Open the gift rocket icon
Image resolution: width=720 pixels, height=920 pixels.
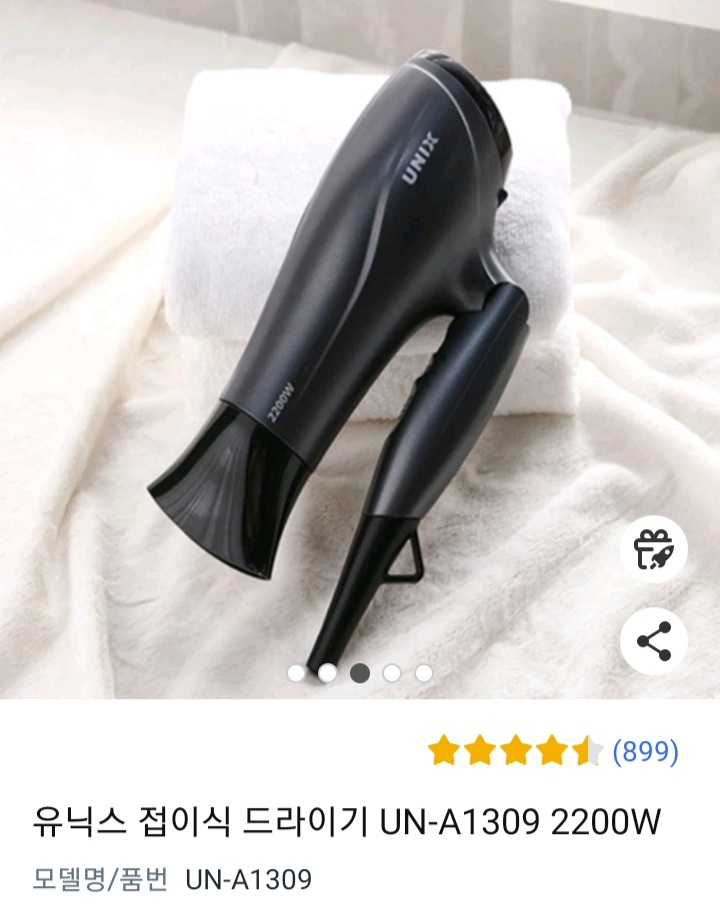653,548
